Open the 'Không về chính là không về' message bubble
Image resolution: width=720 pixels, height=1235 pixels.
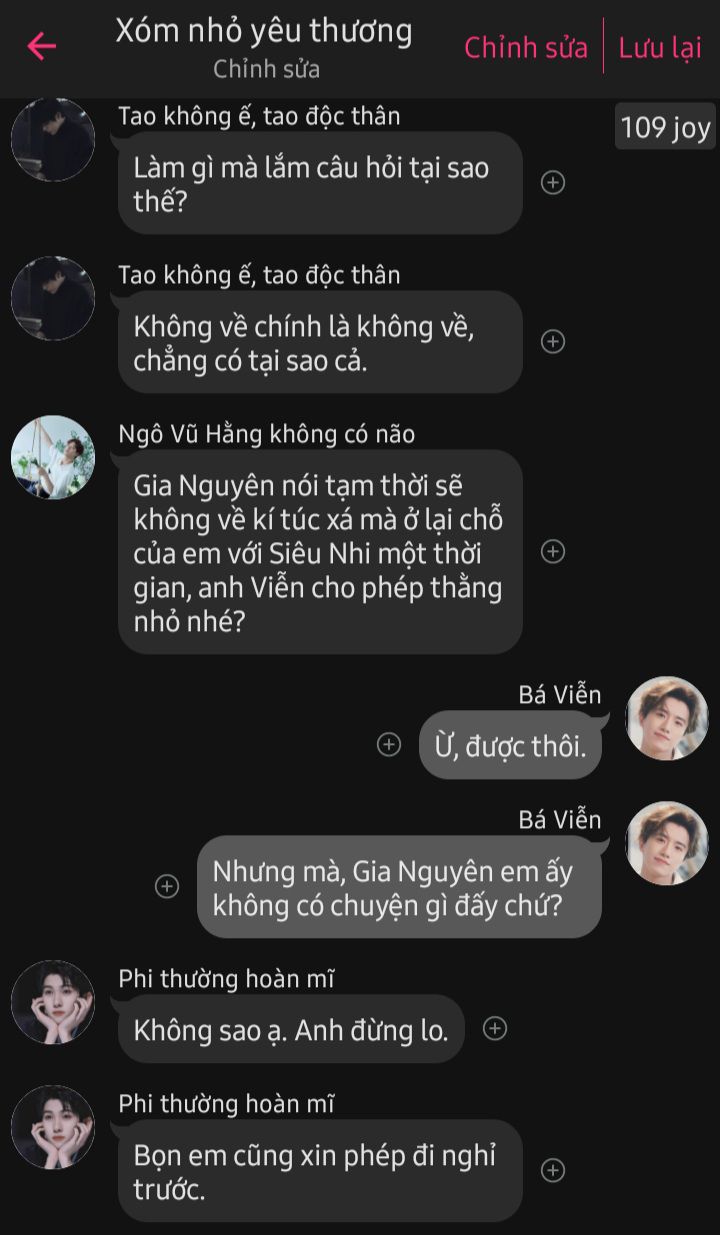point(320,342)
